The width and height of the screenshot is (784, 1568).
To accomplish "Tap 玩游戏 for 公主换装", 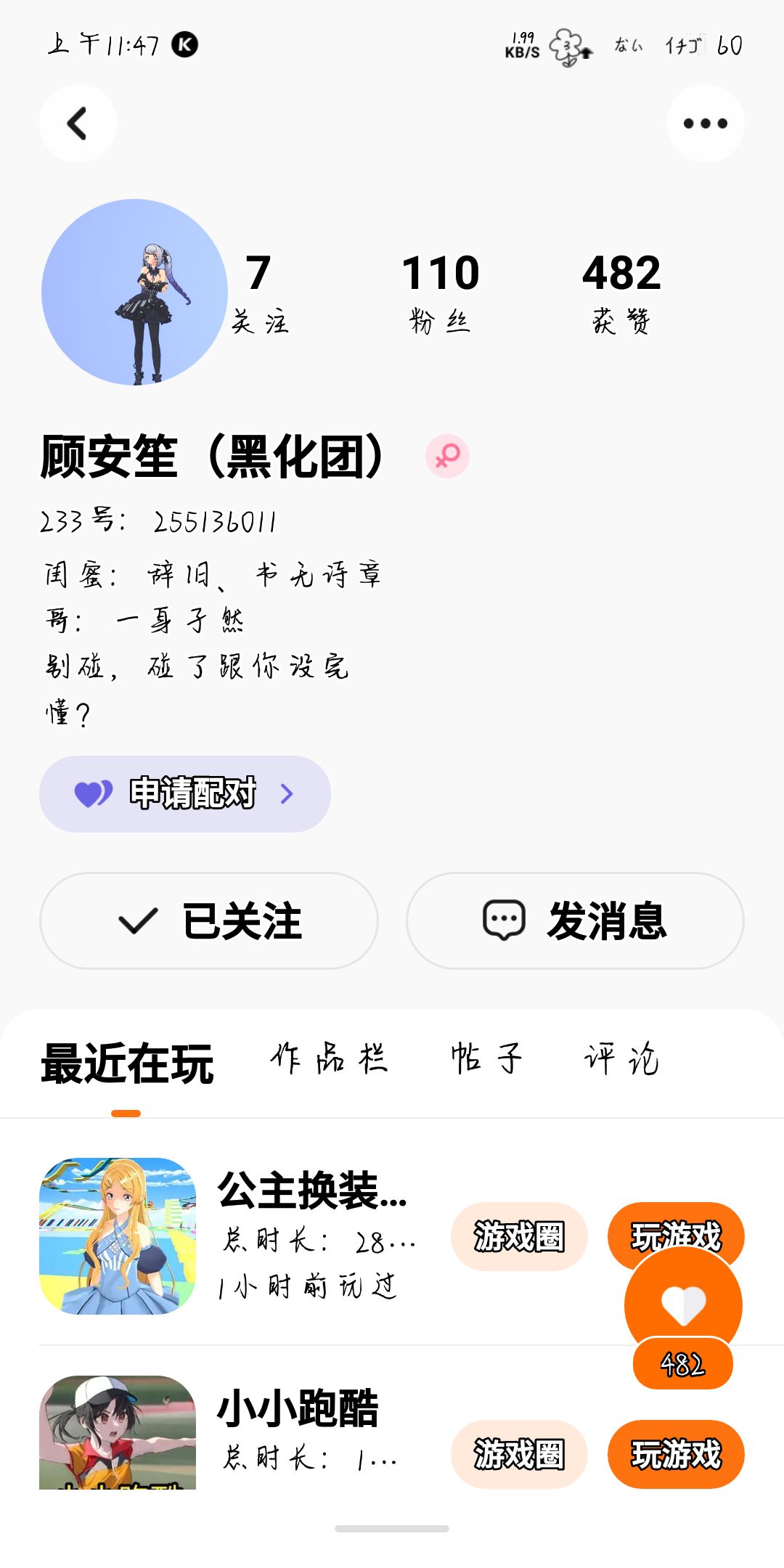I will [x=676, y=1230].
